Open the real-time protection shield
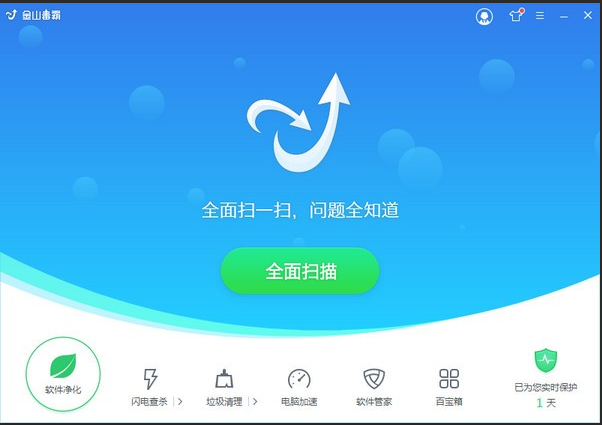 (545, 362)
